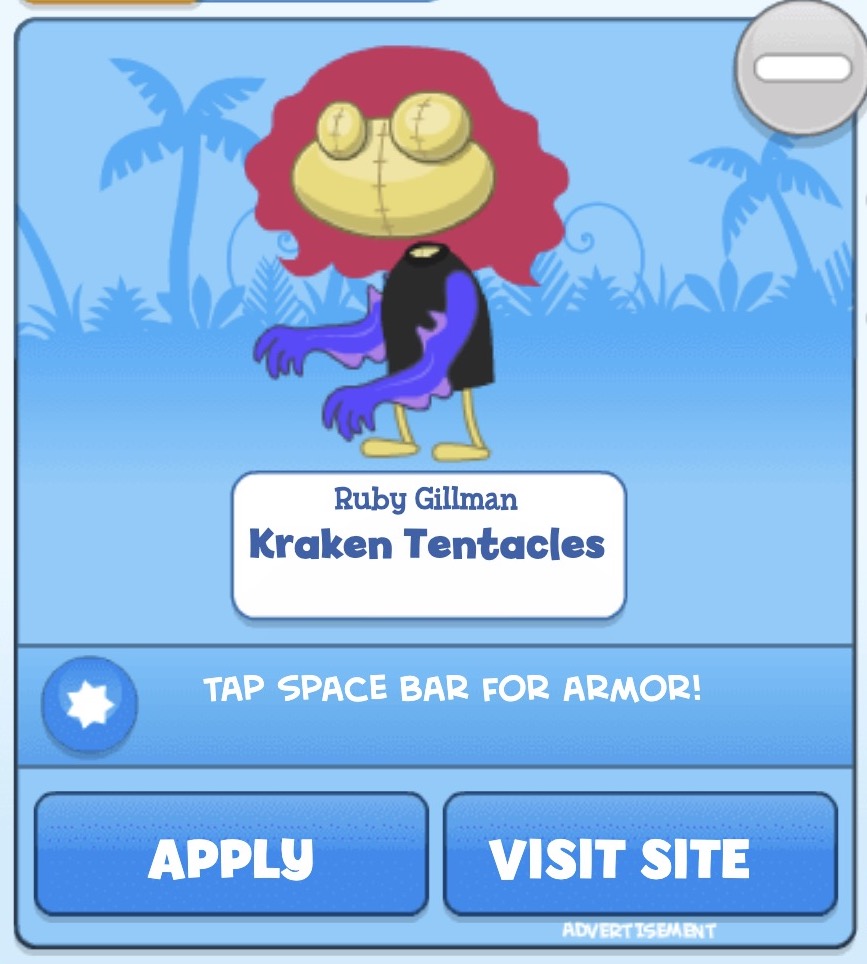Tap the star action icon
Screen dimensions: 867x964
(90, 704)
